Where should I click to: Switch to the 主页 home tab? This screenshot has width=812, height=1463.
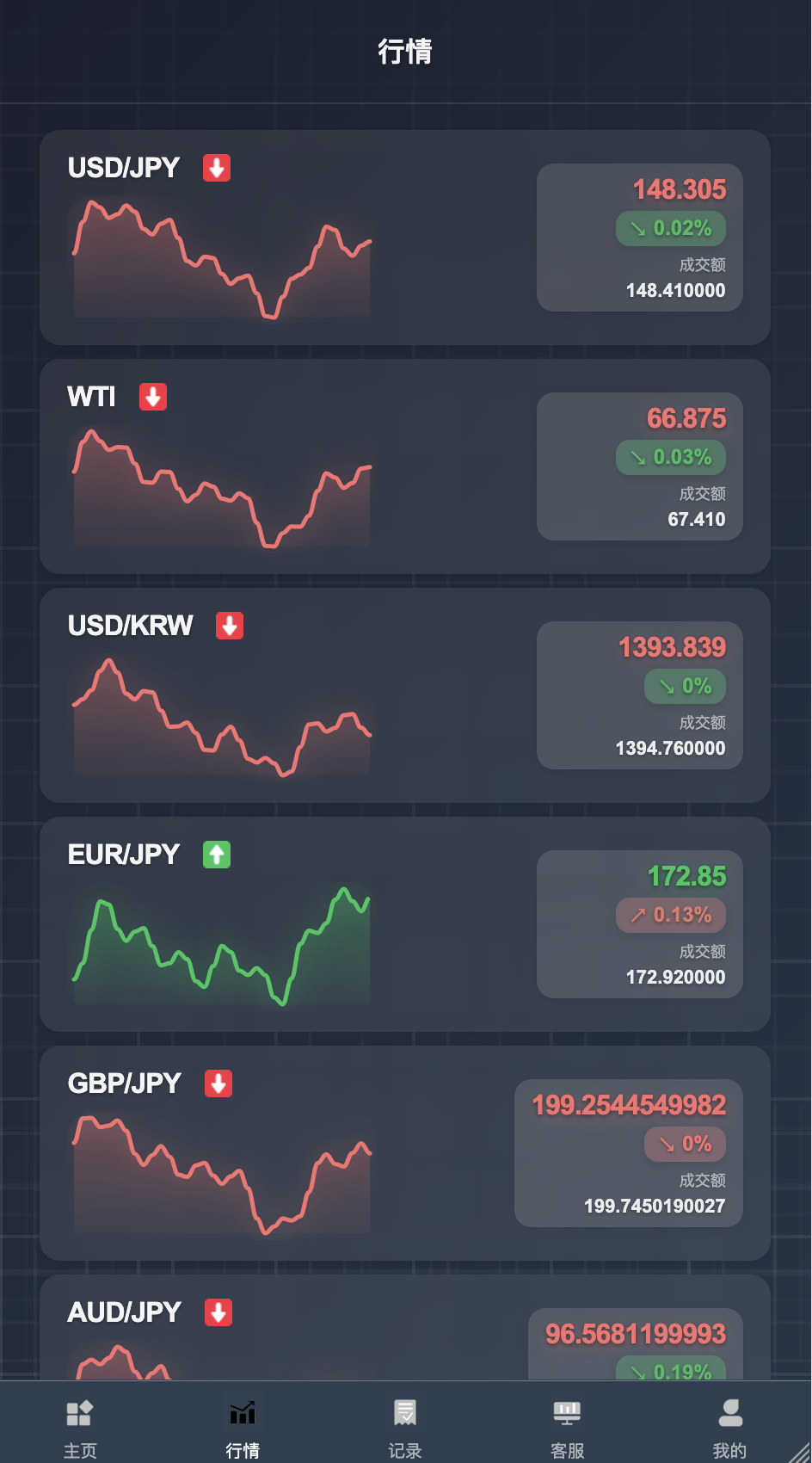[x=80, y=1426]
